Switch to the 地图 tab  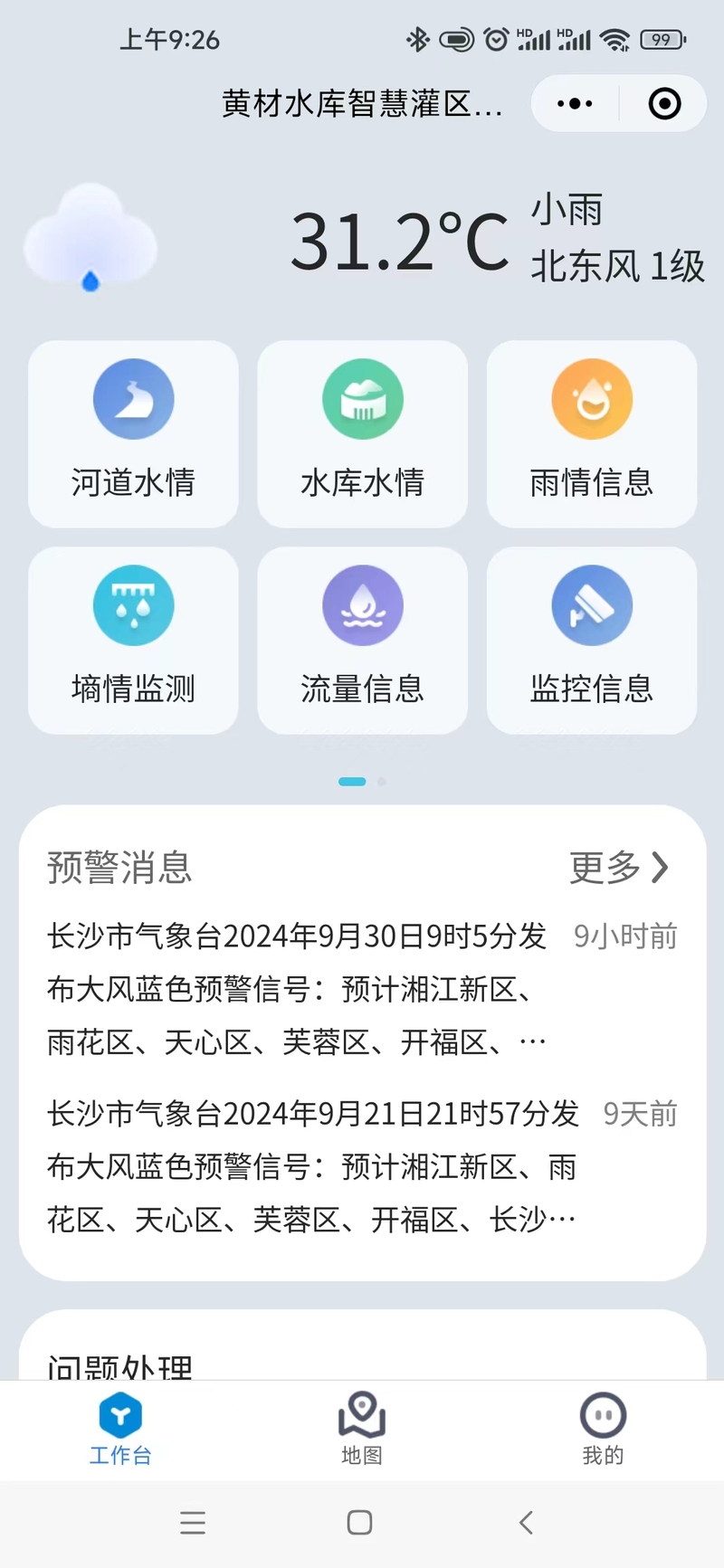click(x=362, y=1429)
